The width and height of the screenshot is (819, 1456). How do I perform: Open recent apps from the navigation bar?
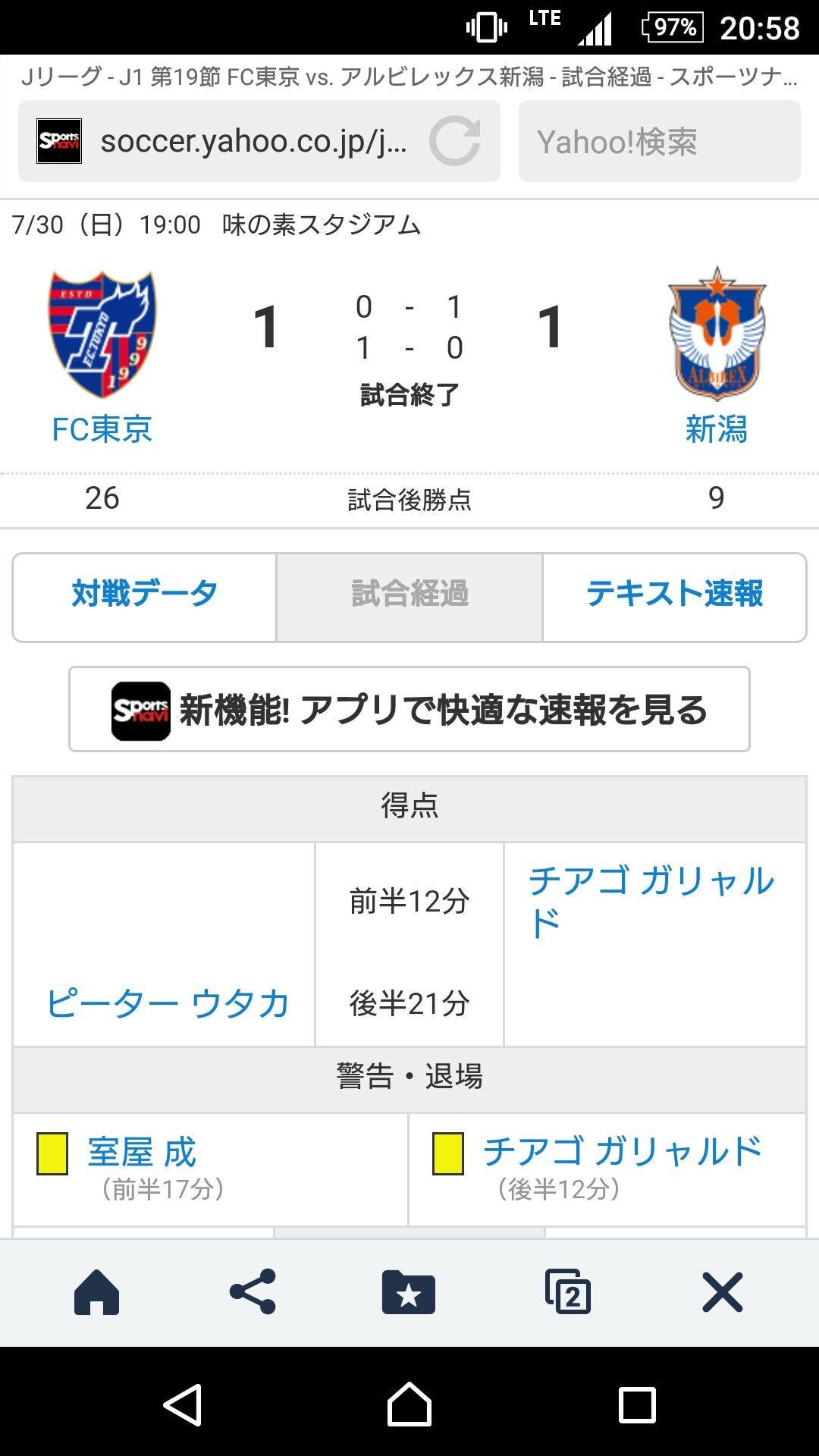point(637,1405)
